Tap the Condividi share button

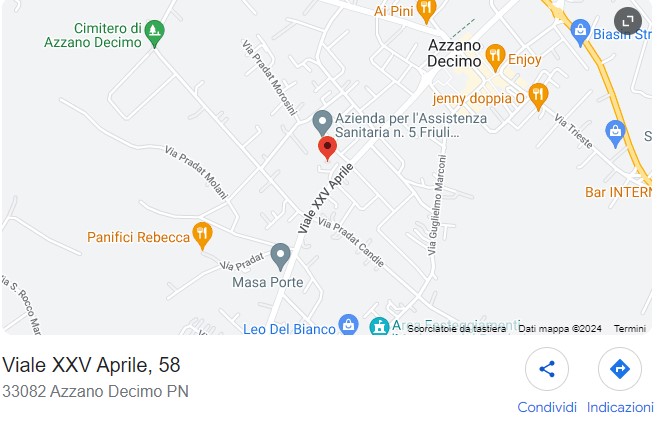coord(547,370)
